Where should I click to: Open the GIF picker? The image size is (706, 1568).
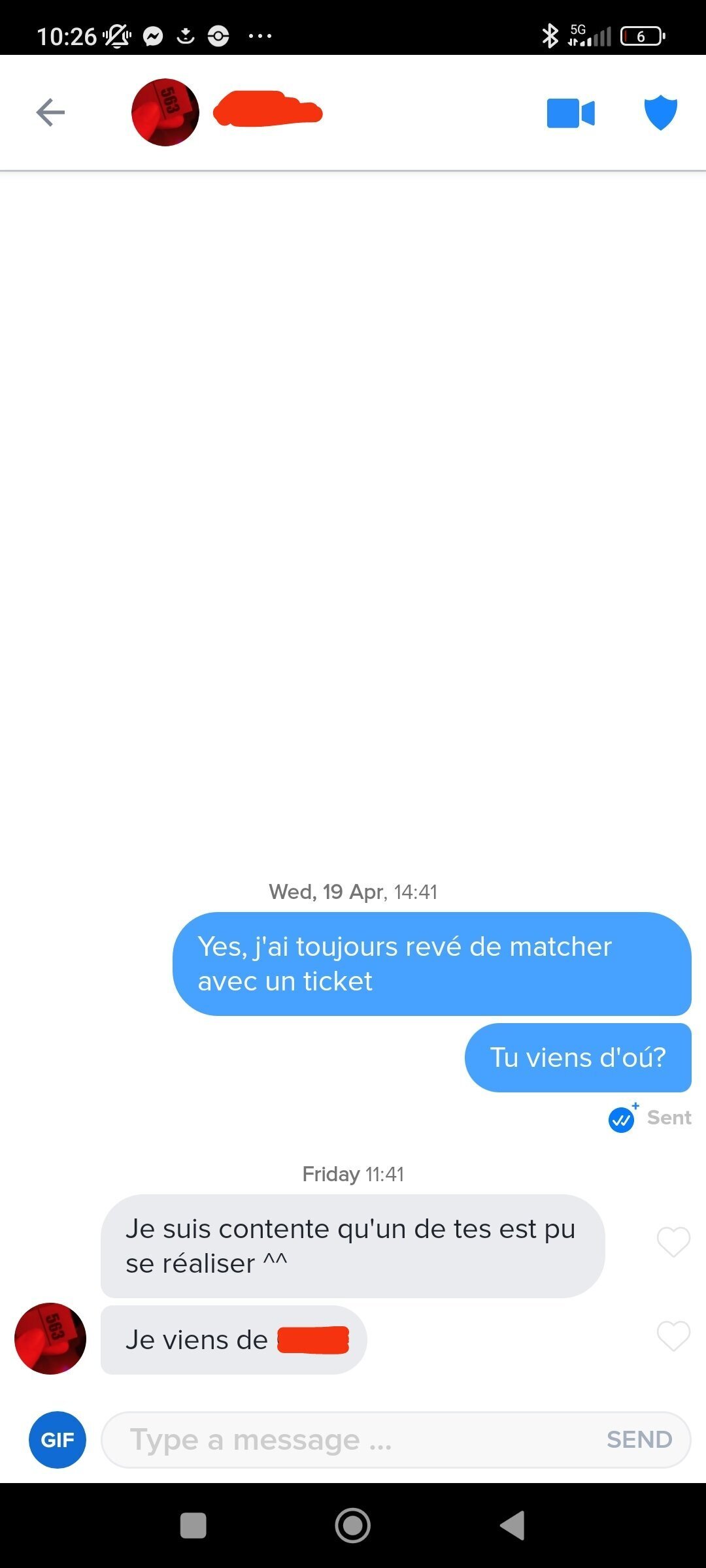tap(58, 1440)
